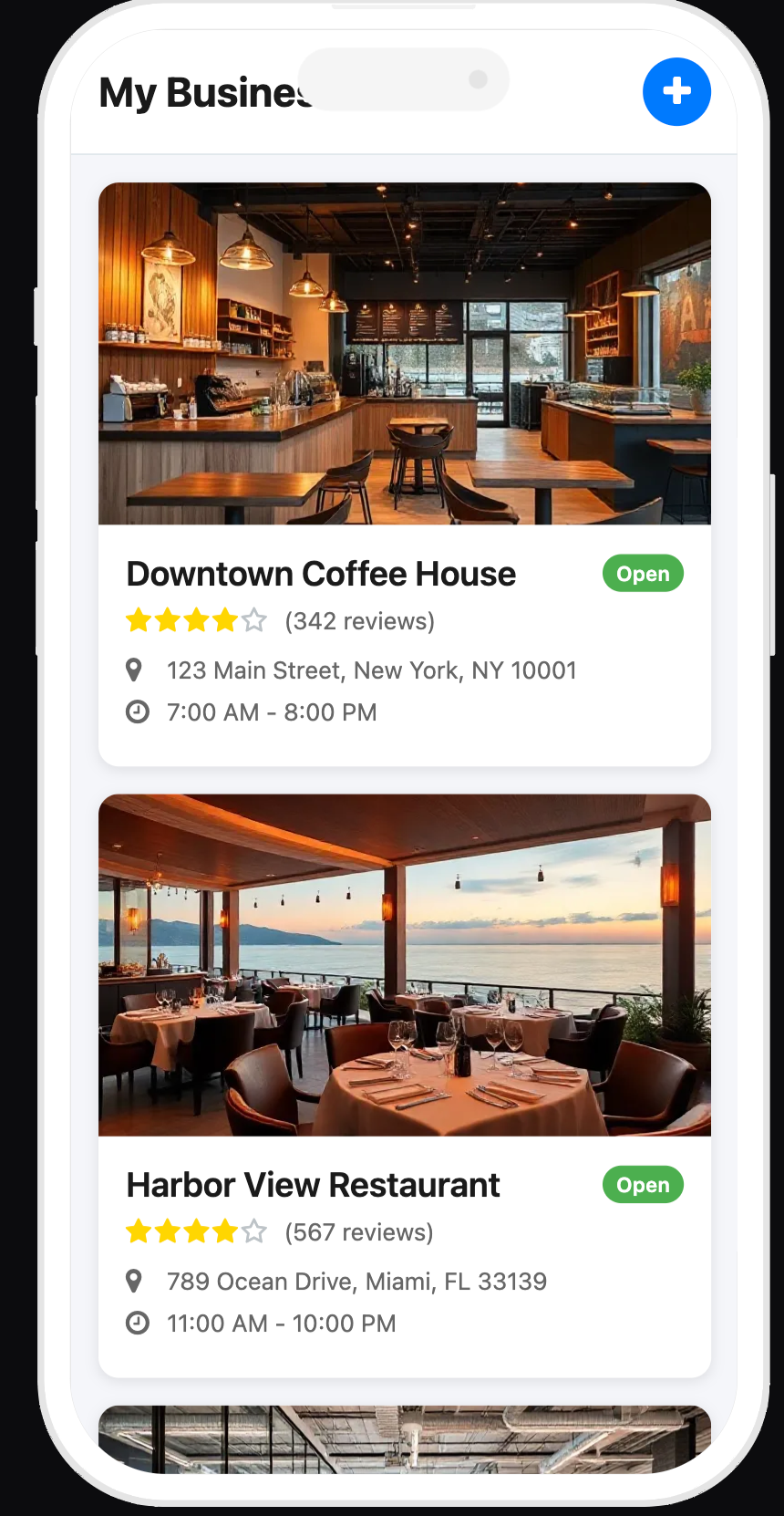Tap the blue plus button to add business
This screenshot has height=1516, width=784.
click(x=676, y=91)
